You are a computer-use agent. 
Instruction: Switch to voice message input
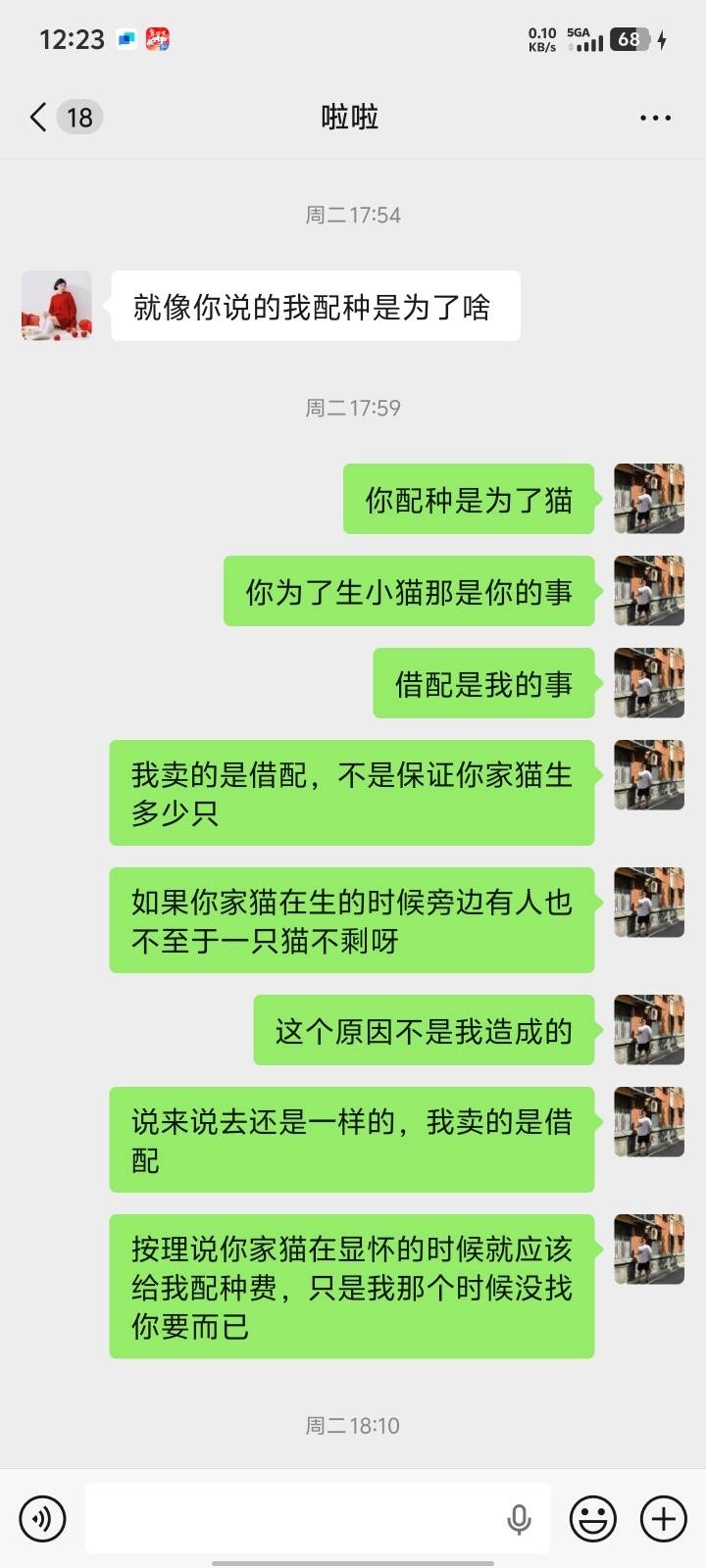(42, 1519)
